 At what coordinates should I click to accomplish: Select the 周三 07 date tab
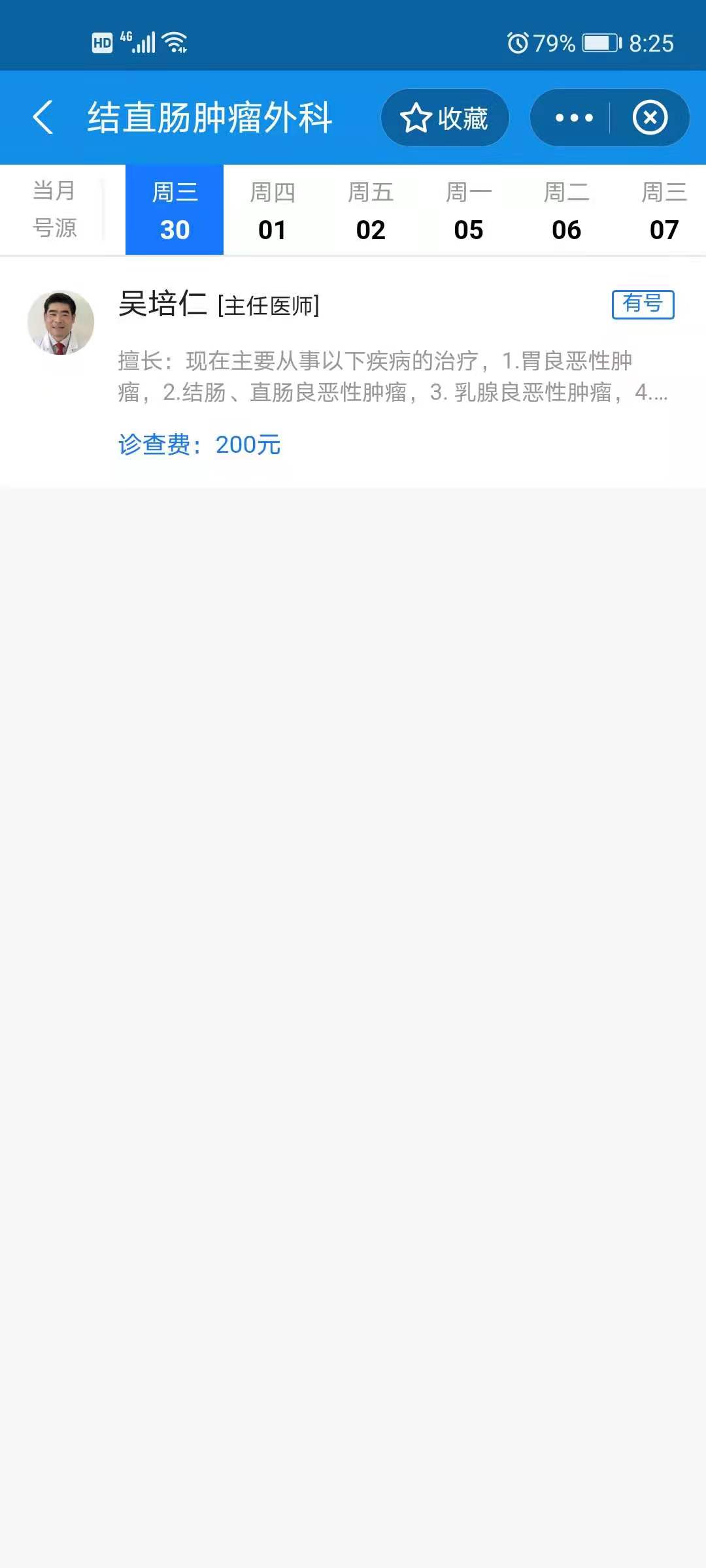click(664, 210)
